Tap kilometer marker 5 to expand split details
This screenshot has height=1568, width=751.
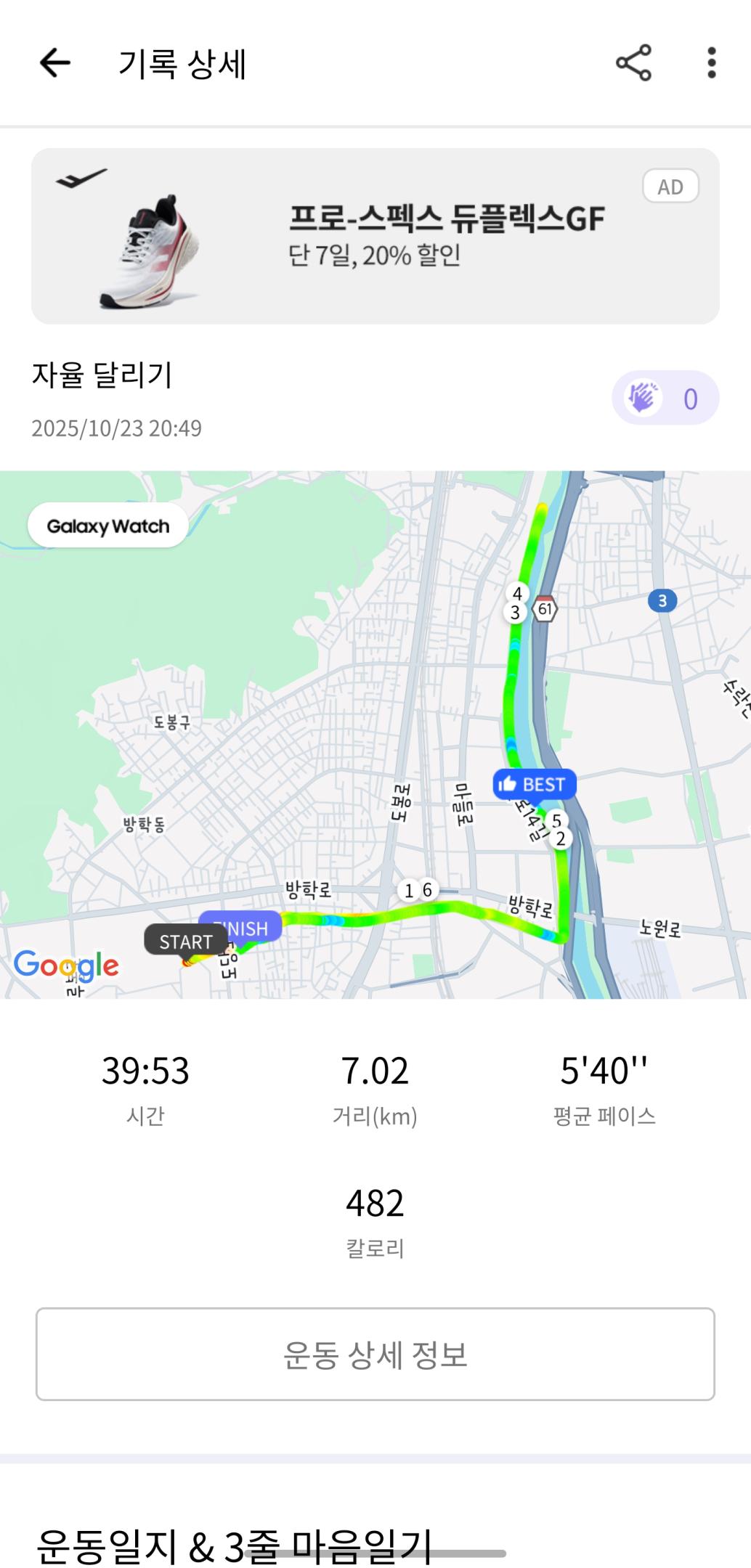pos(556,820)
